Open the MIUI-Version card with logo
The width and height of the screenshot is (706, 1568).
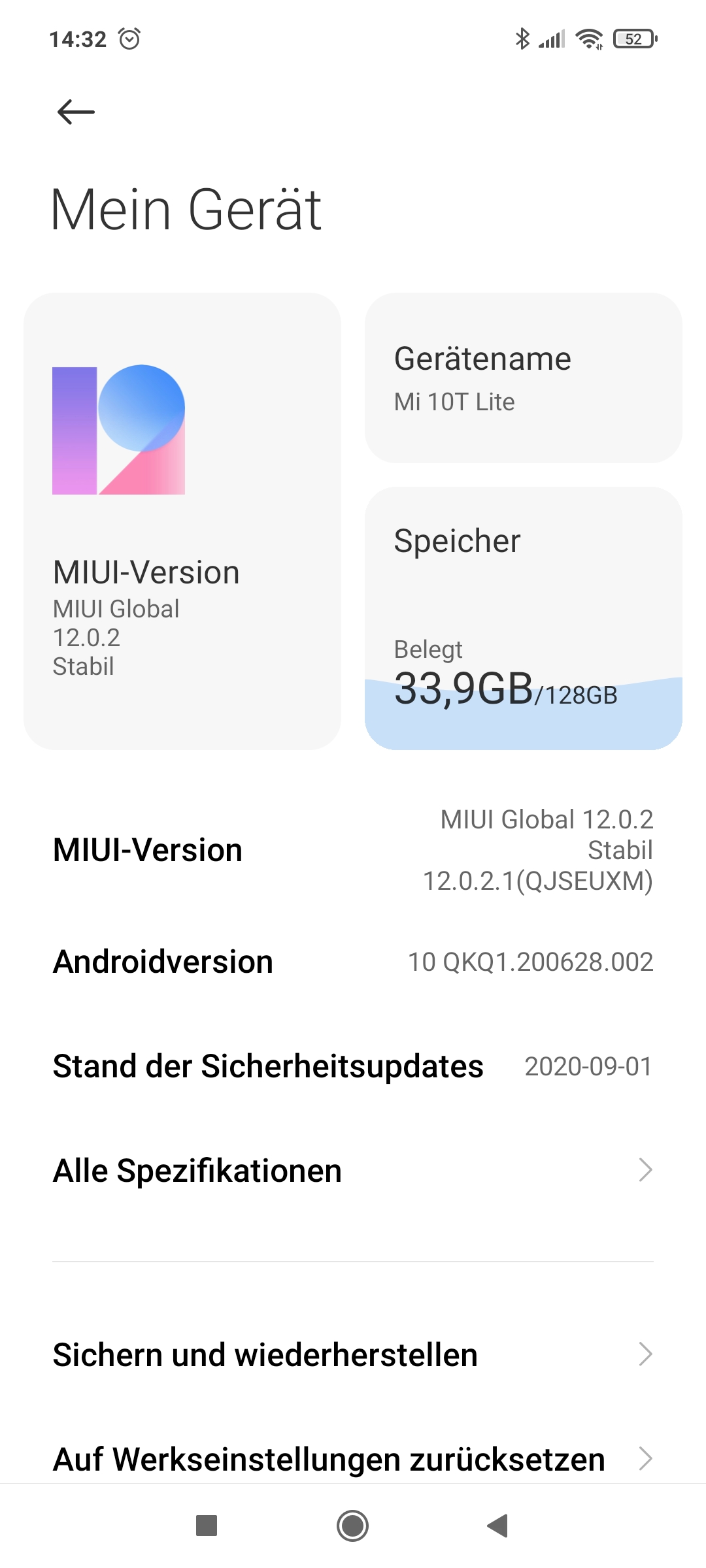pos(182,521)
